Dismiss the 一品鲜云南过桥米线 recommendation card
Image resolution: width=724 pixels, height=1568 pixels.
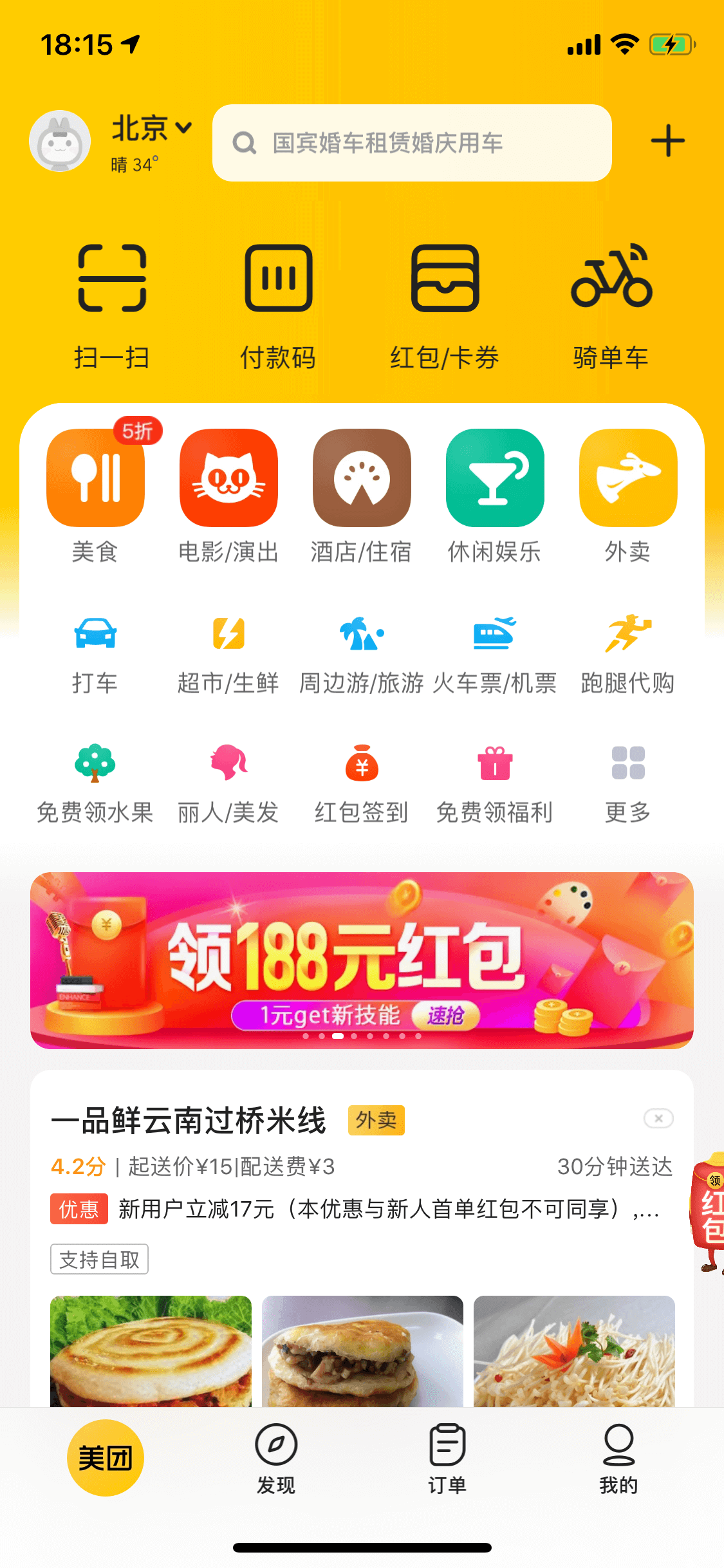click(658, 1119)
